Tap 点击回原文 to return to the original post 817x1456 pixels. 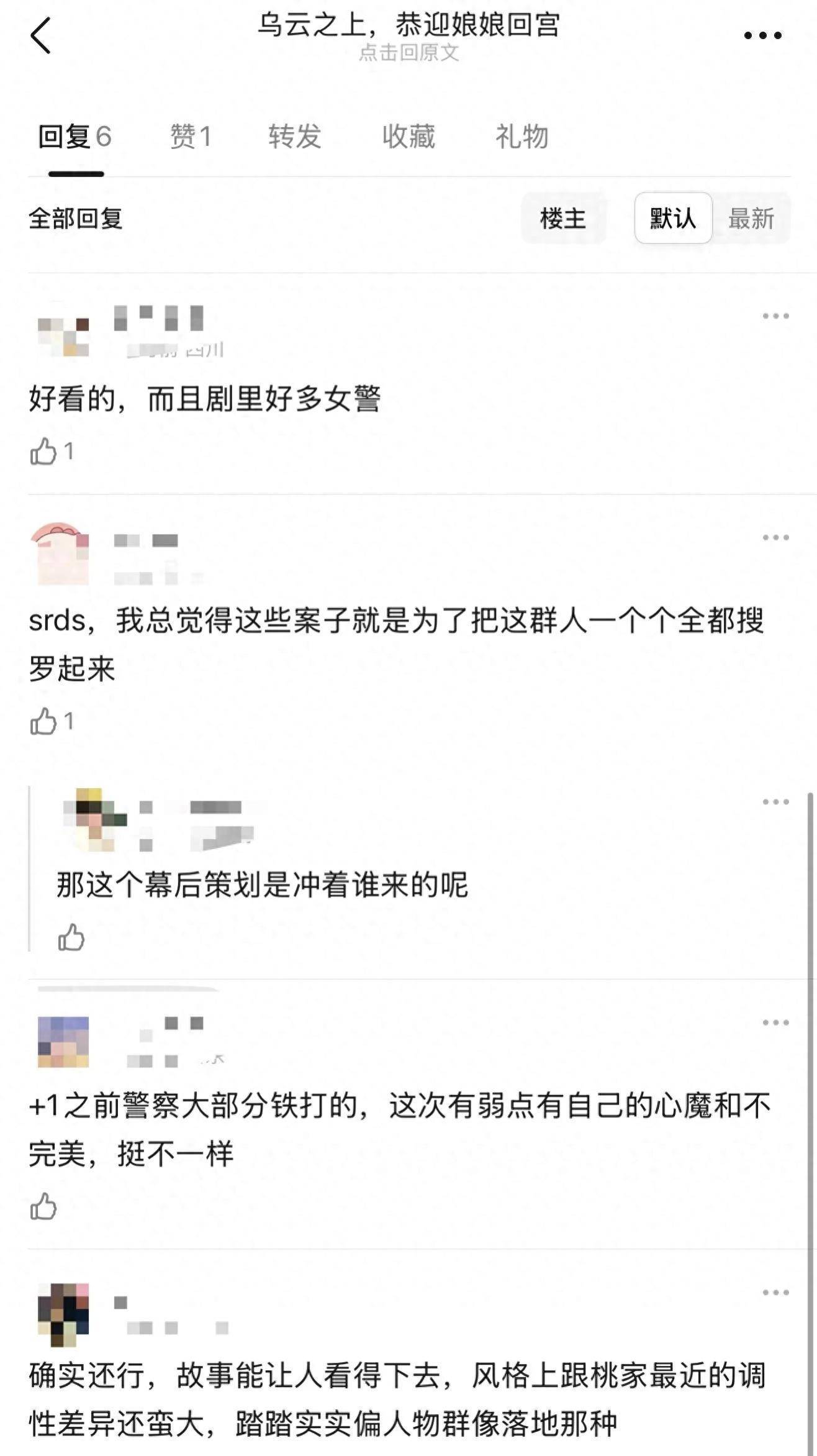[x=408, y=53]
